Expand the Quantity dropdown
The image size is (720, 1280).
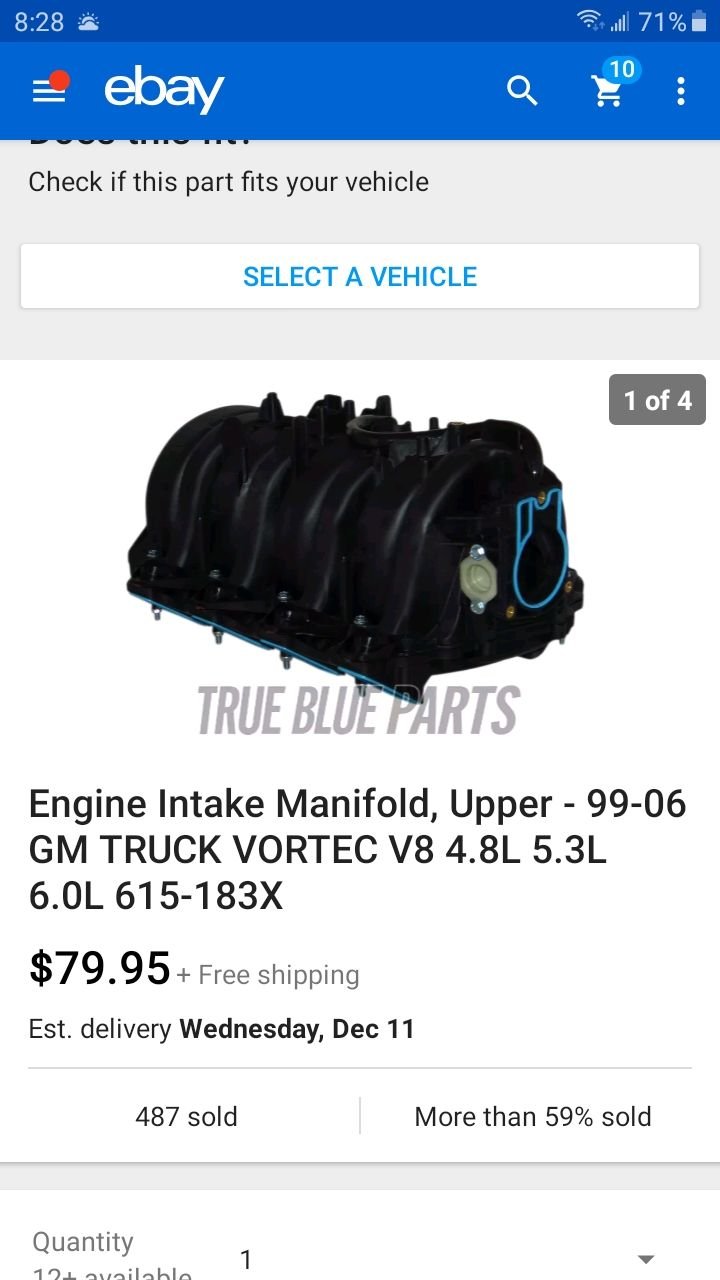point(645,1259)
